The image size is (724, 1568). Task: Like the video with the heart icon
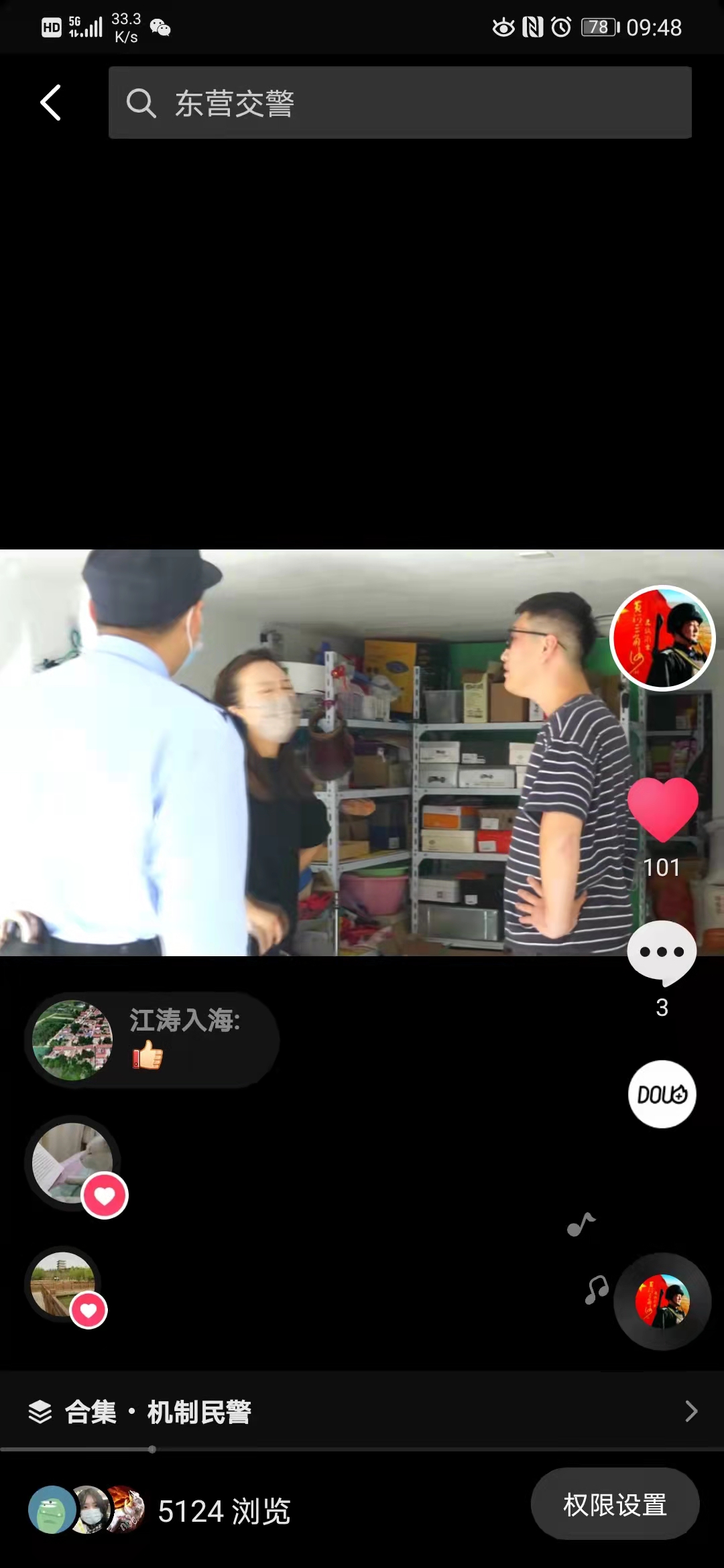(662, 810)
